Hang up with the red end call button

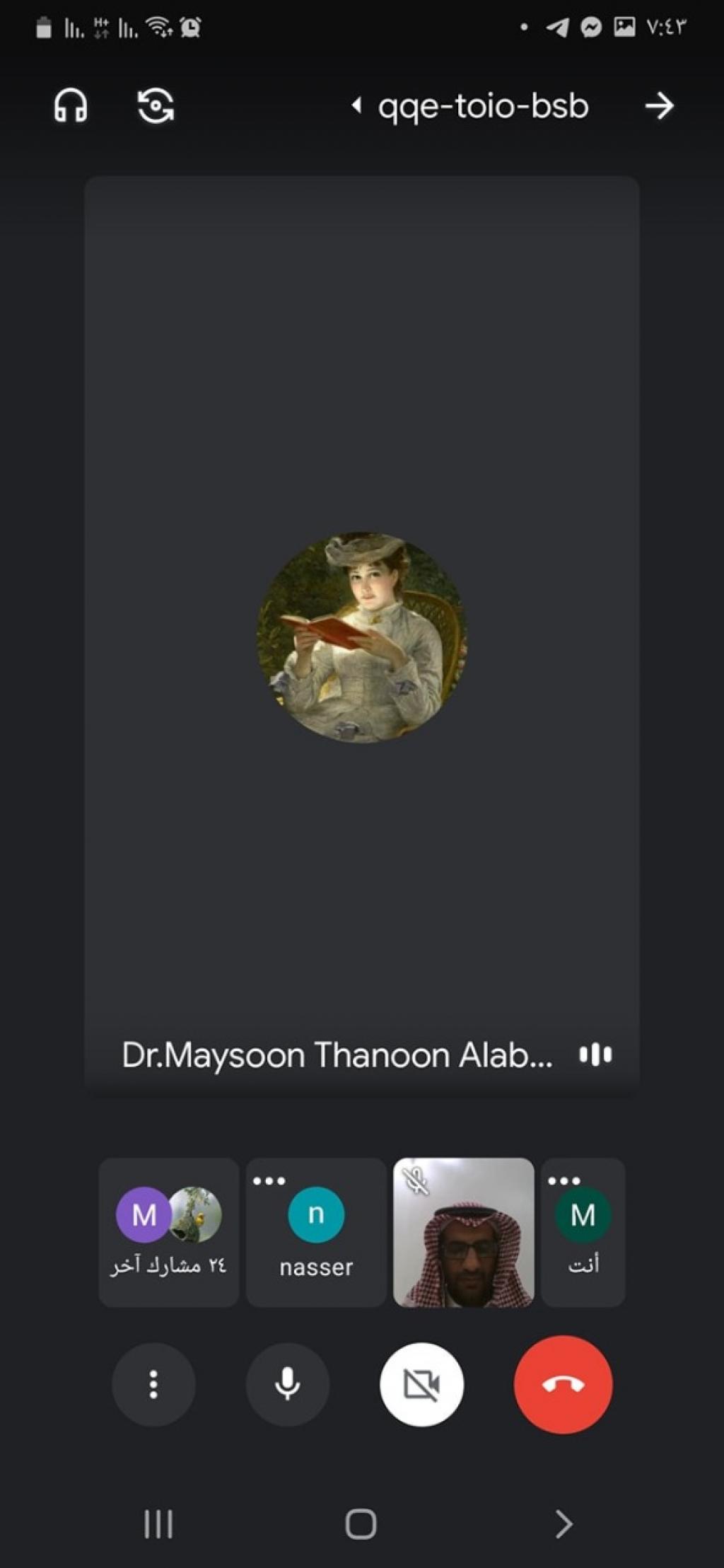[x=563, y=1384]
